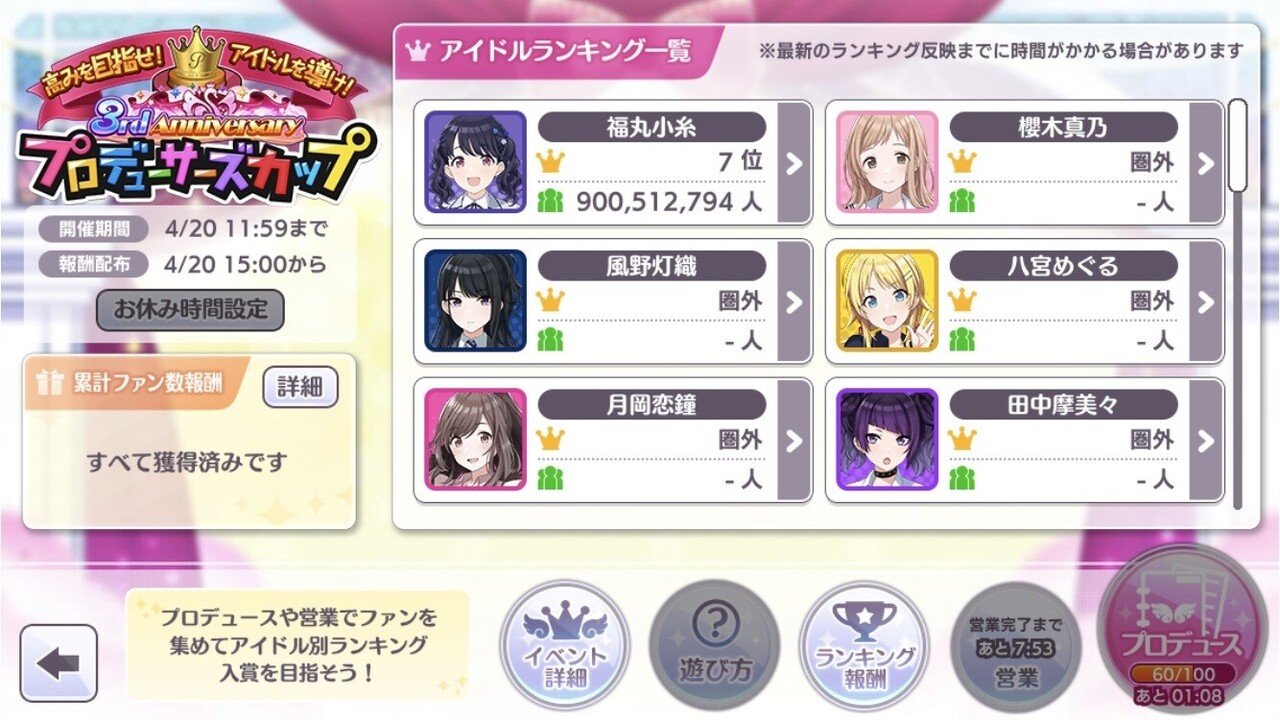Select 八宮めぐる's ranking card

click(x=1025, y=301)
